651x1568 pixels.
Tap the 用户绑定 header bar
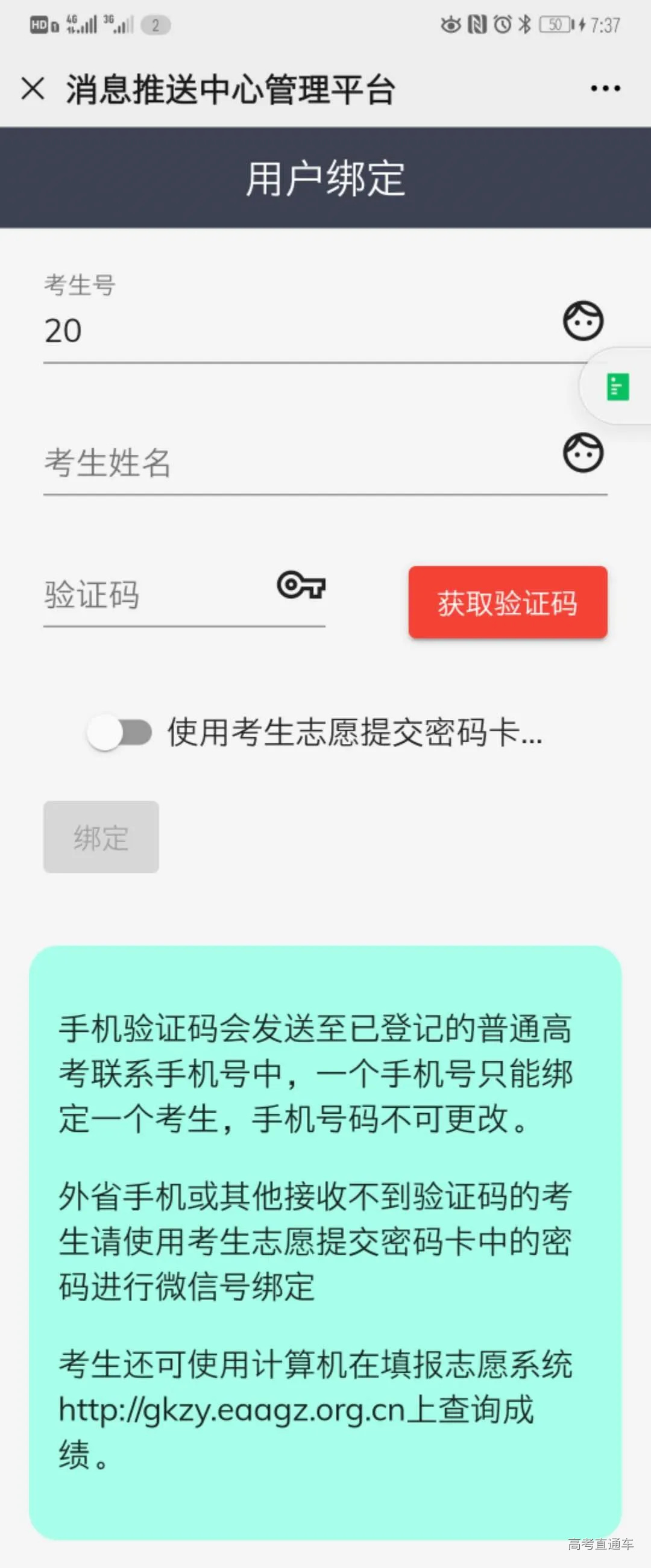pyautogui.click(x=325, y=178)
